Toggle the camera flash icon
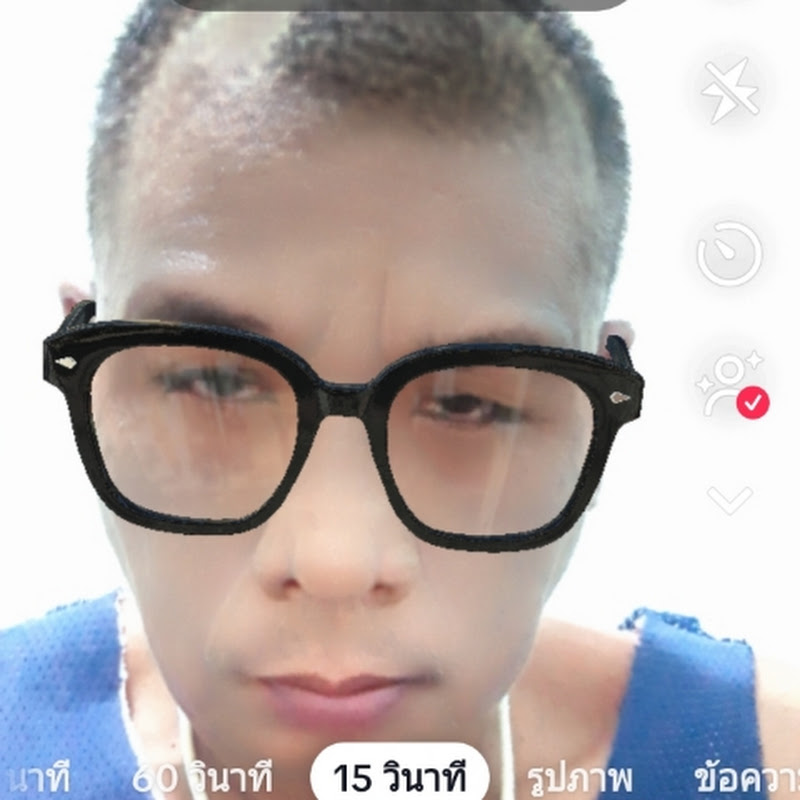The width and height of the screenshot is (800, 800). pyautogui.click(x=729, y=91)
